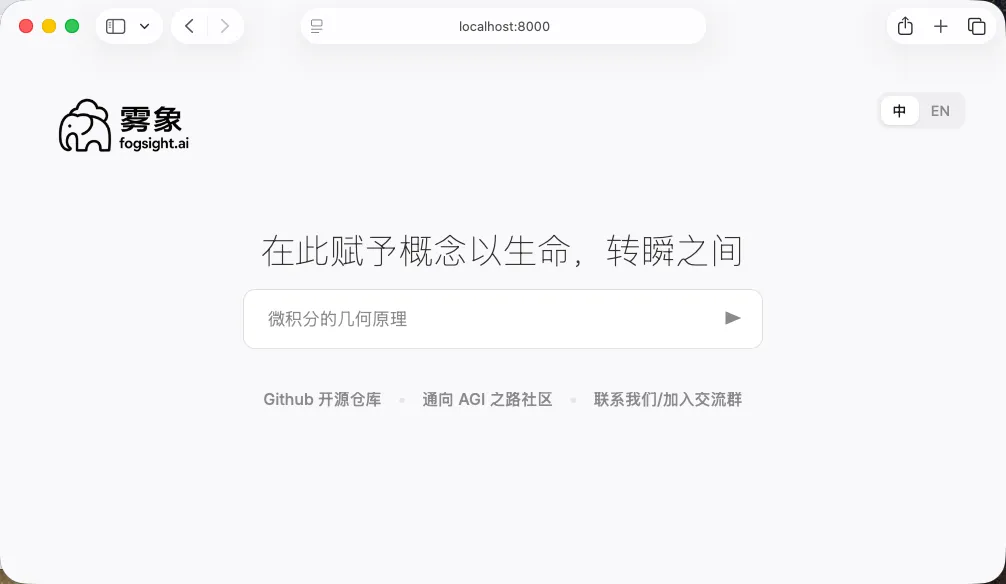Go forward to the next page
The height and width of the screenshot is (584, 1006).
tap(225, 26)
